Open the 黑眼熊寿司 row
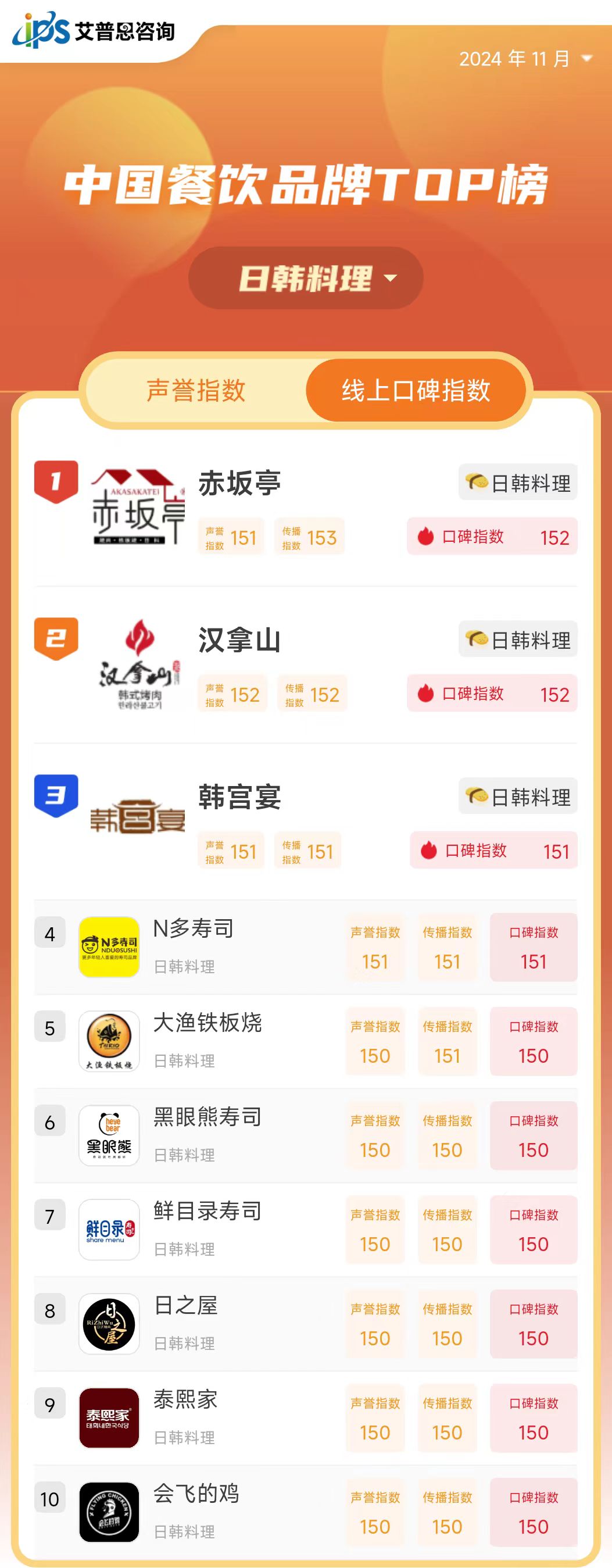 207,1117
